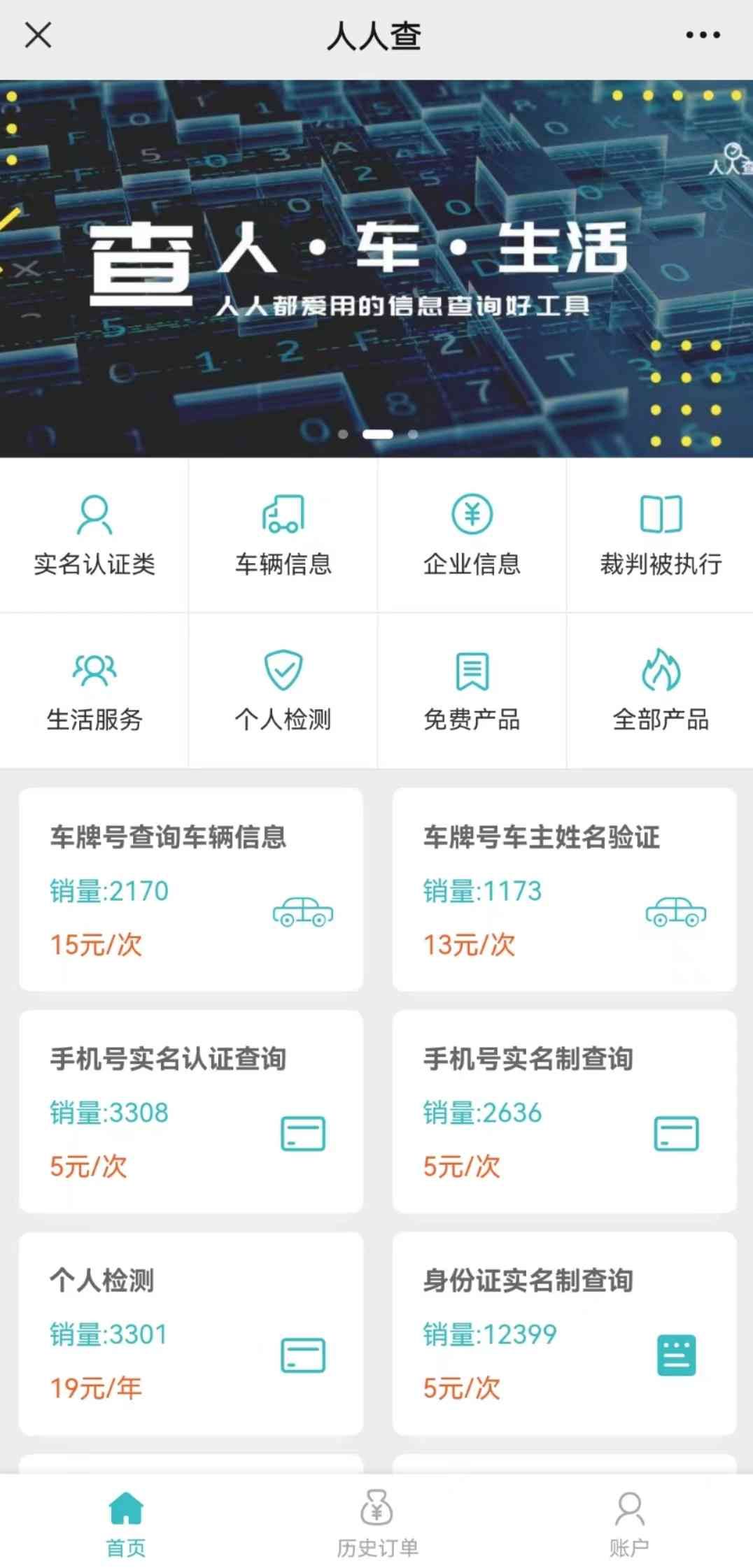753x1568 pixels.
Task: Browse 全部产品
Action: tap(661, 691)
